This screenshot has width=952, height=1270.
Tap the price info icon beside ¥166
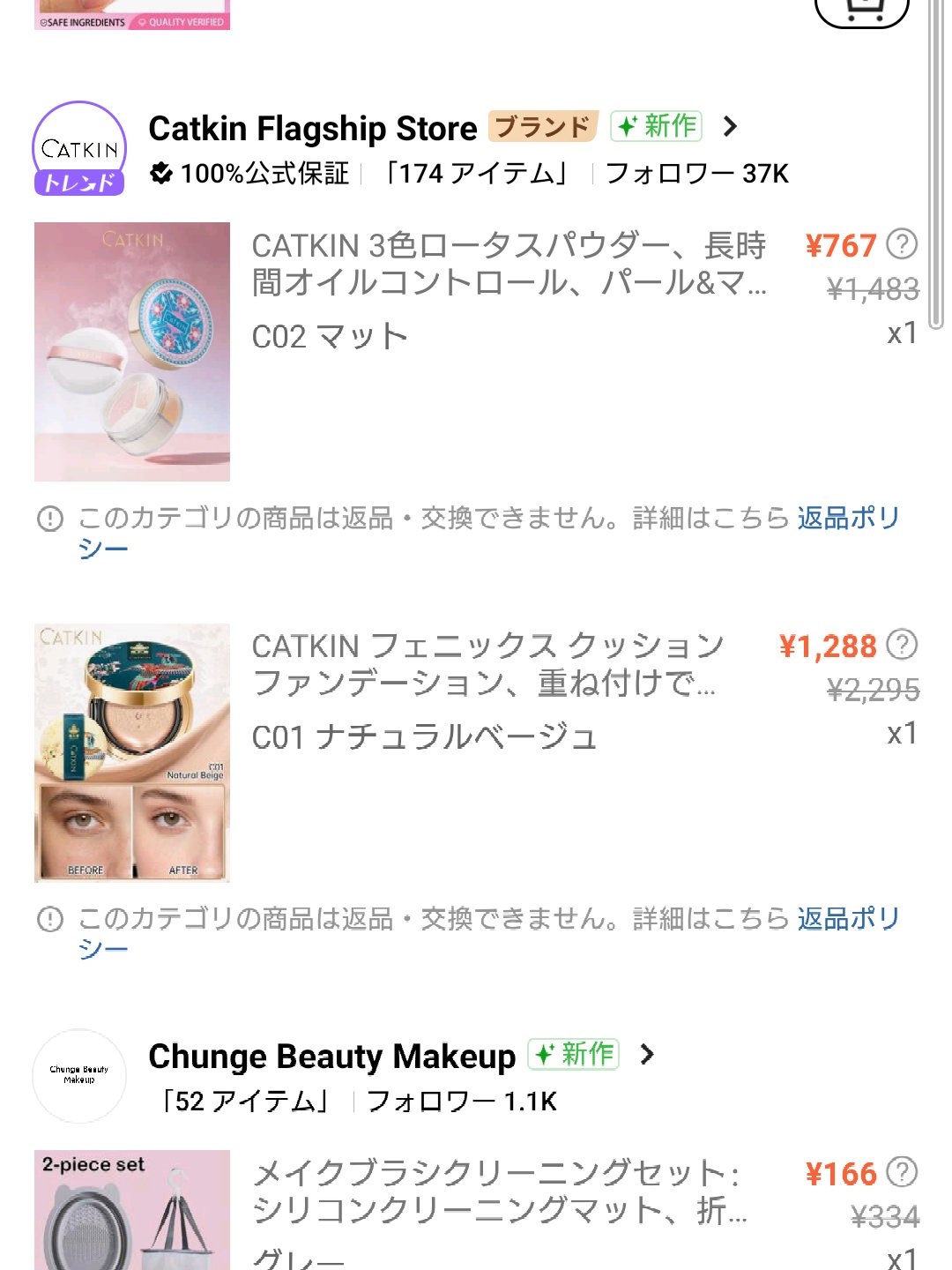pos(902,1172)
